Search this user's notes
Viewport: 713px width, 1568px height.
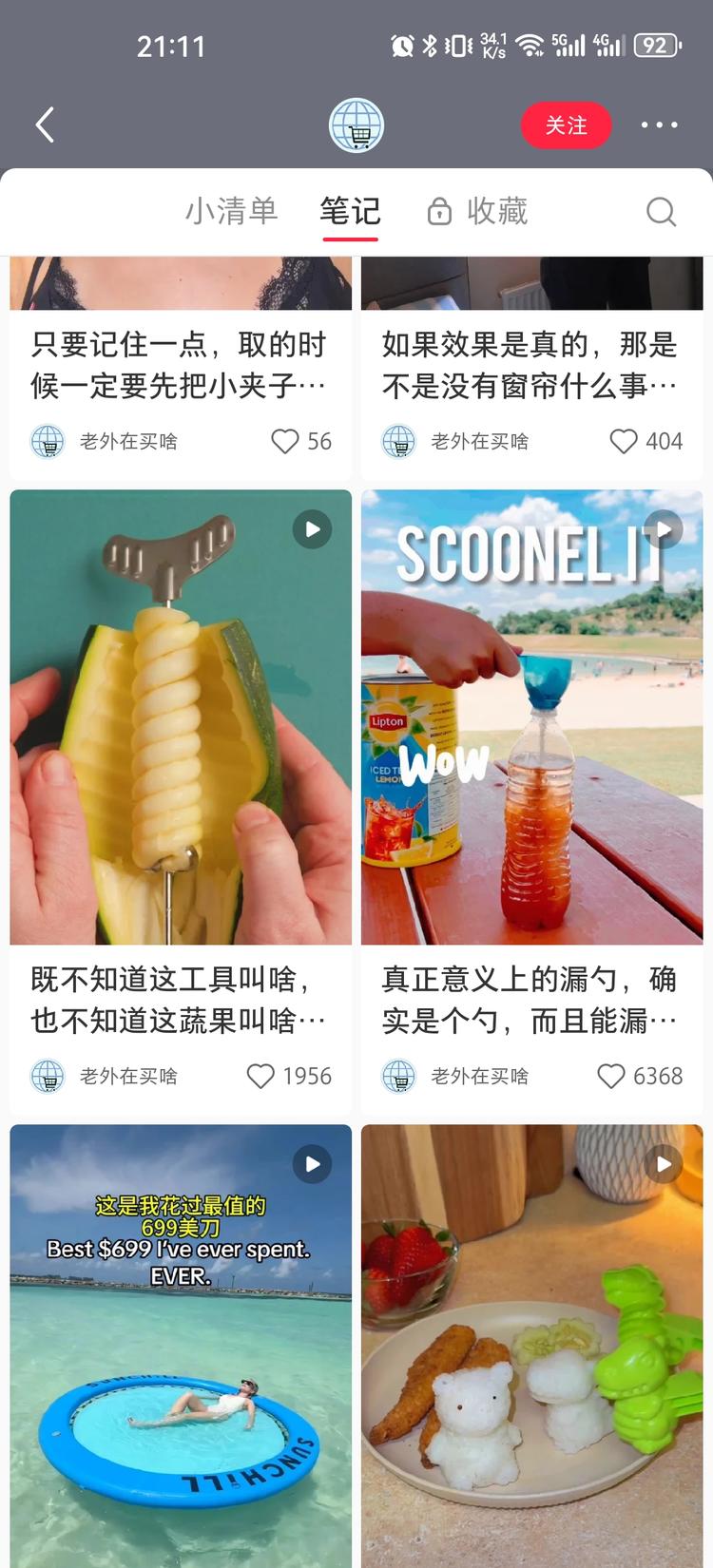click(x=661, y=211)
